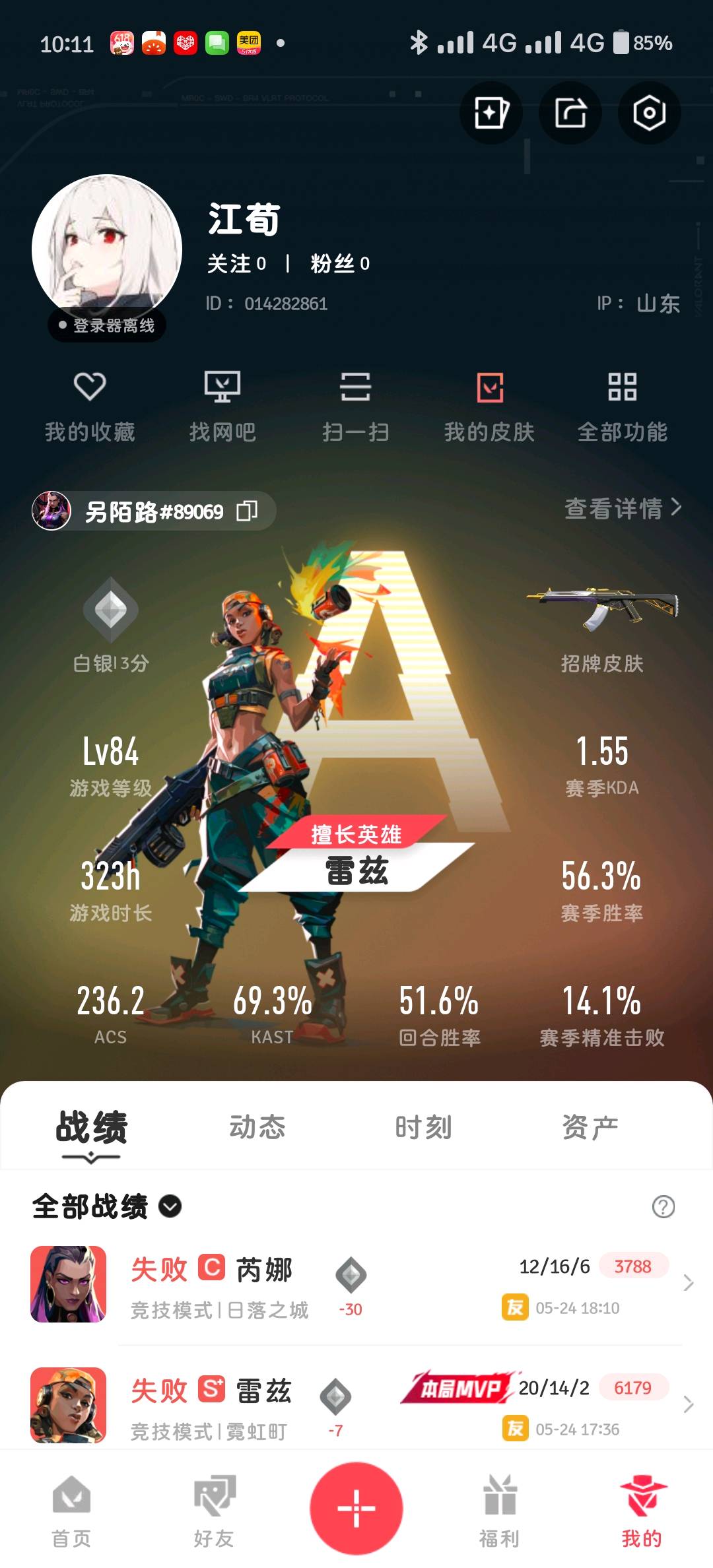Open the profile avatar picture
Viewport: 713px width, 1568px height.
pyautogui.click(x=107, y=247)
